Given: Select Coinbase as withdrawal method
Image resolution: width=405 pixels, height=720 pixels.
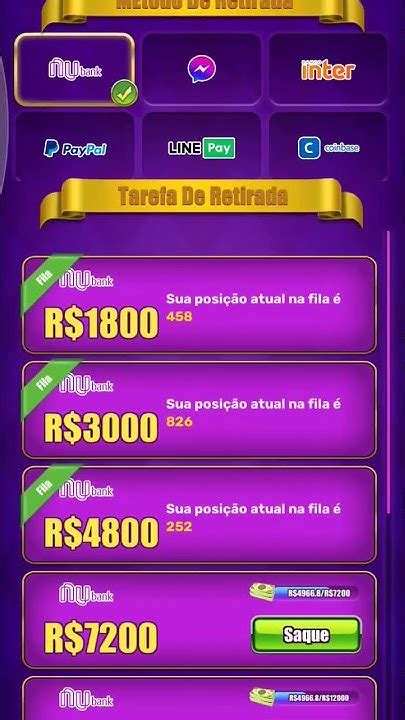Looking at the screenshot, I should tap(328, 148).
